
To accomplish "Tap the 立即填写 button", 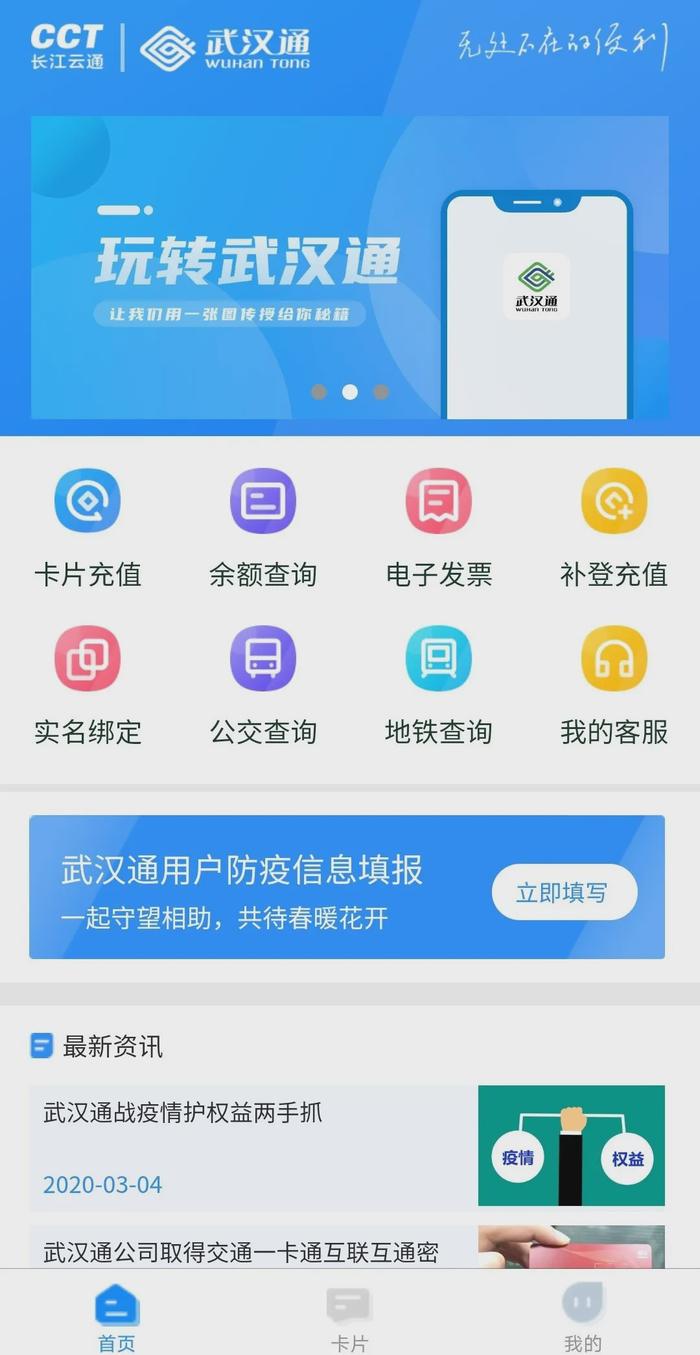I will (x=564, y=892).
